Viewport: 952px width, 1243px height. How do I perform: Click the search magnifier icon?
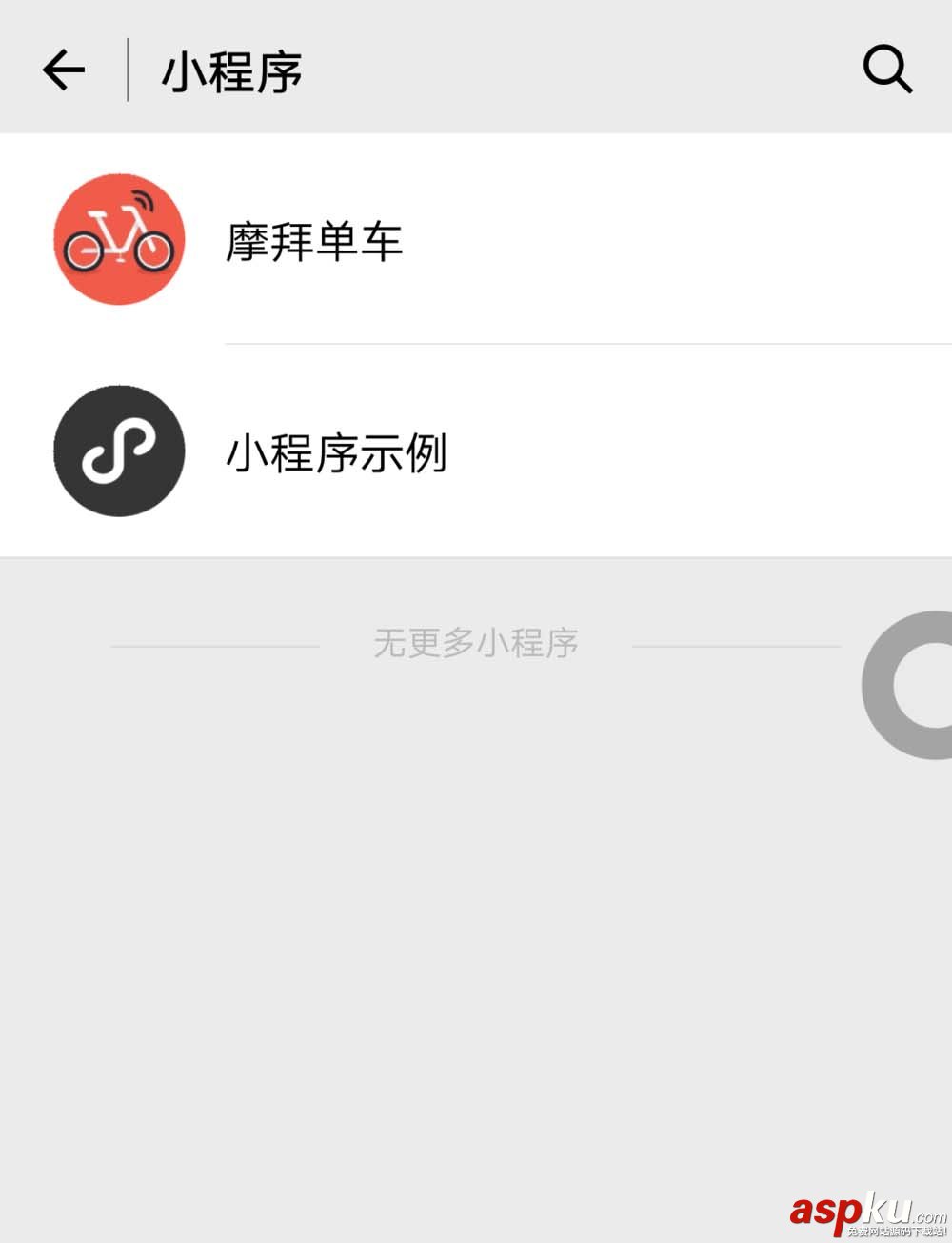pyautogui.click(x=885, y=69)
